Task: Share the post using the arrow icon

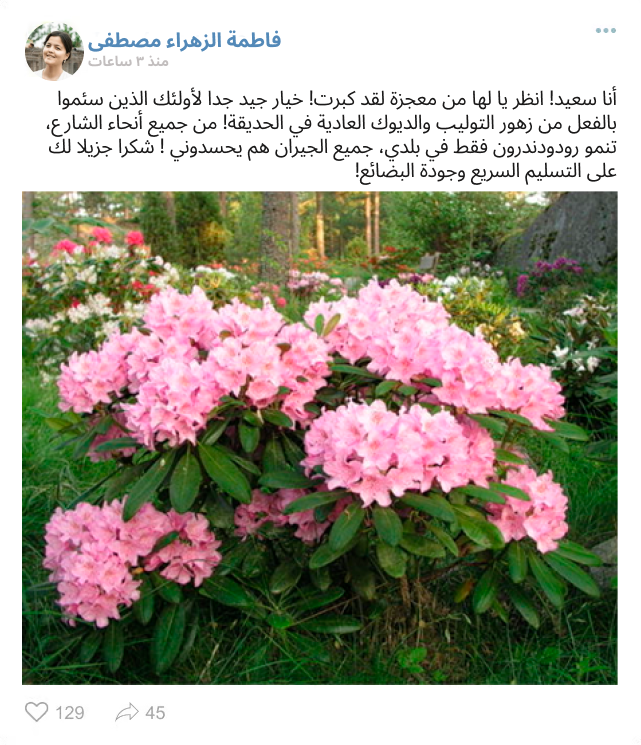Action: pos(127,712)
